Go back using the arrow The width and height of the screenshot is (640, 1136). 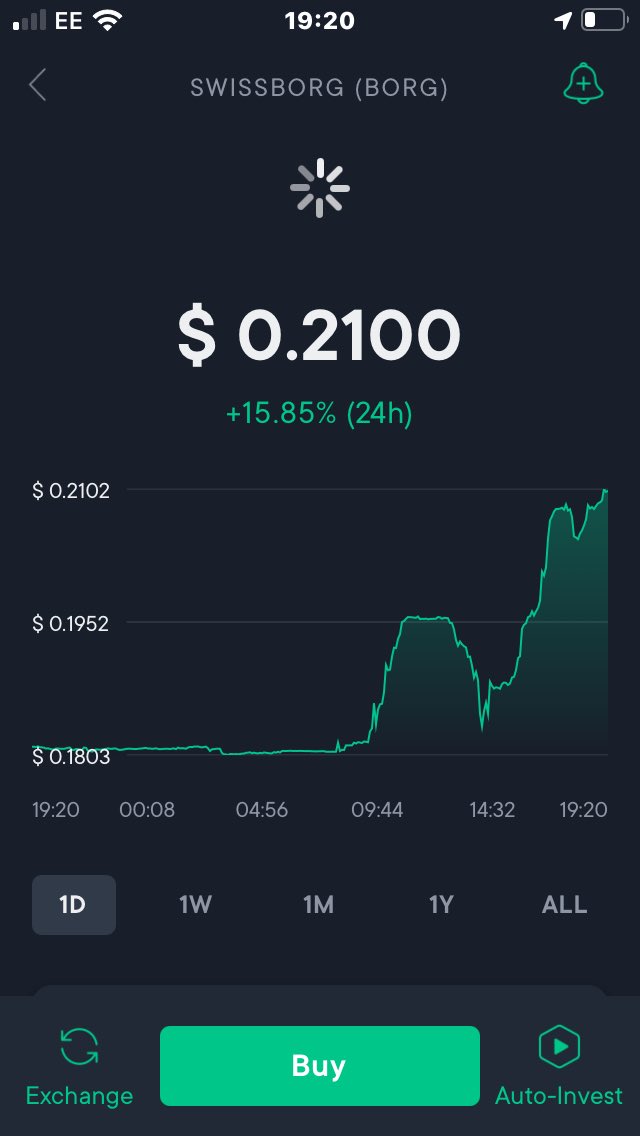coord(38,85)
